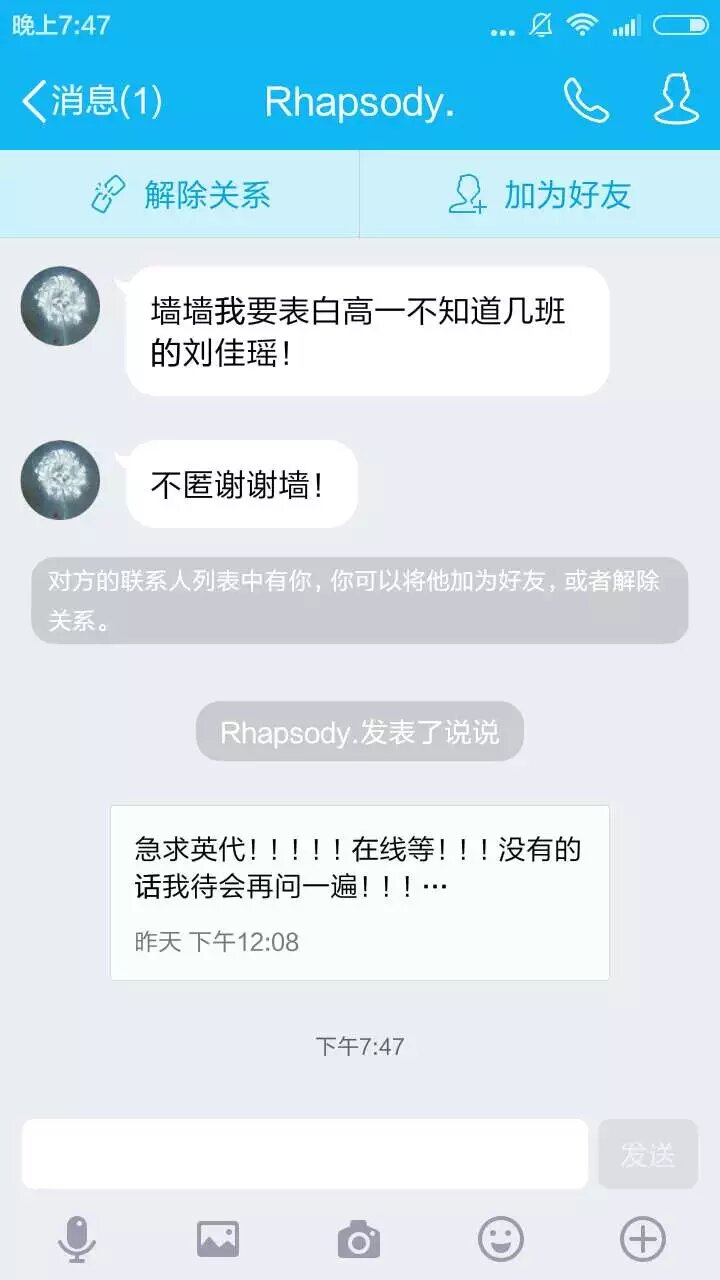The height and width of the screenshot is (1280, 720).
Task: Open the image gallery picker
Action: [x=217, y=1240]
